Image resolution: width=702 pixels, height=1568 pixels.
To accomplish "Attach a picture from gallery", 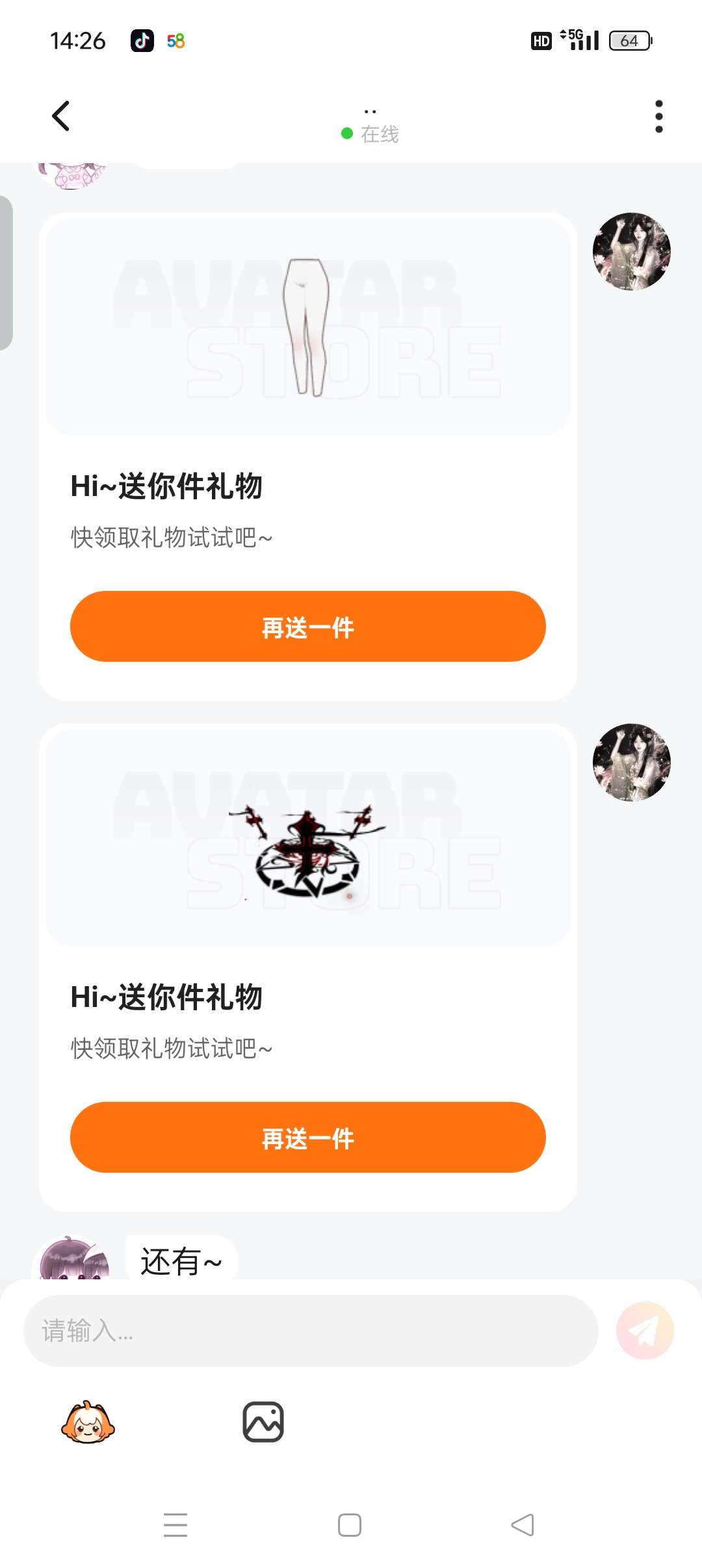I will pos(263,1422).
